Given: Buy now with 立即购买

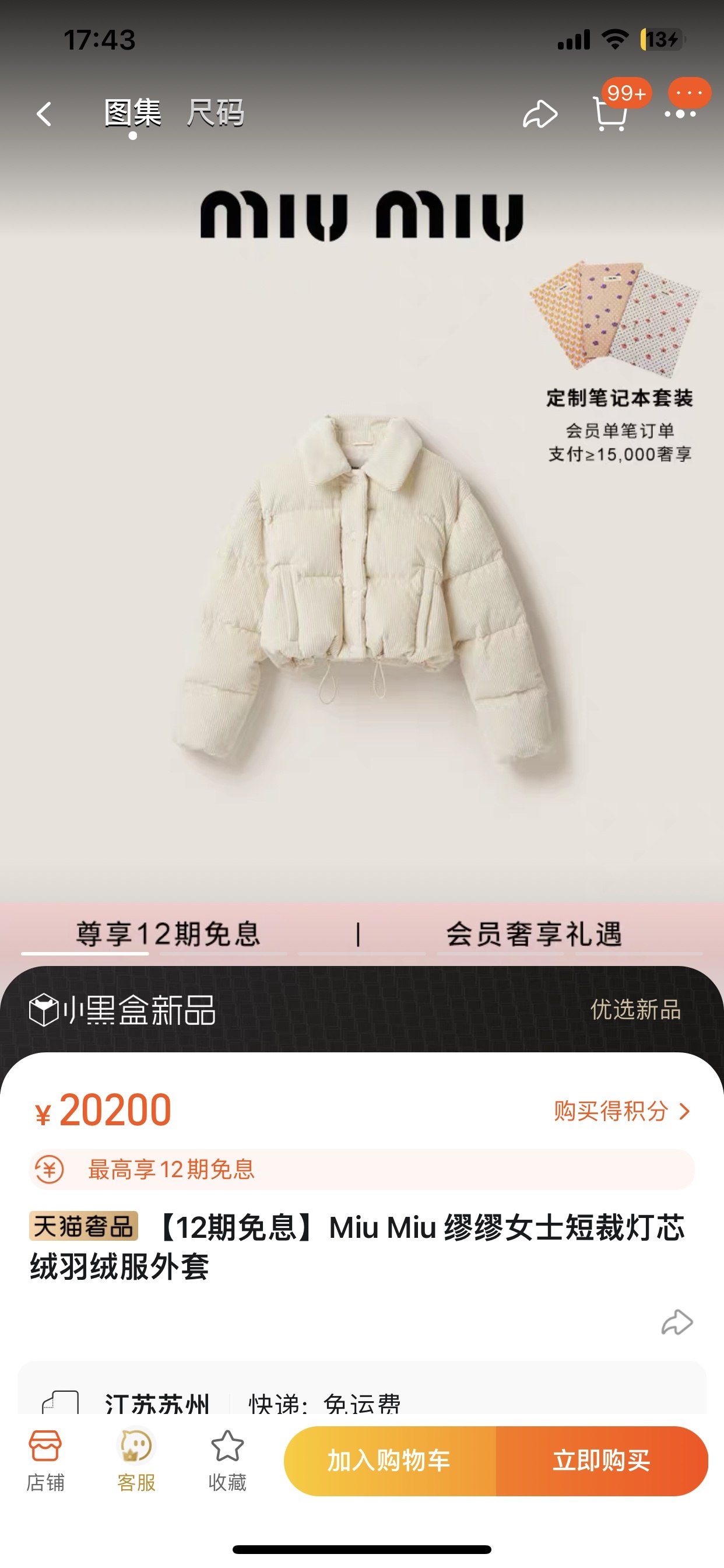Looking at the screenshot, I should coord(601,1460).
